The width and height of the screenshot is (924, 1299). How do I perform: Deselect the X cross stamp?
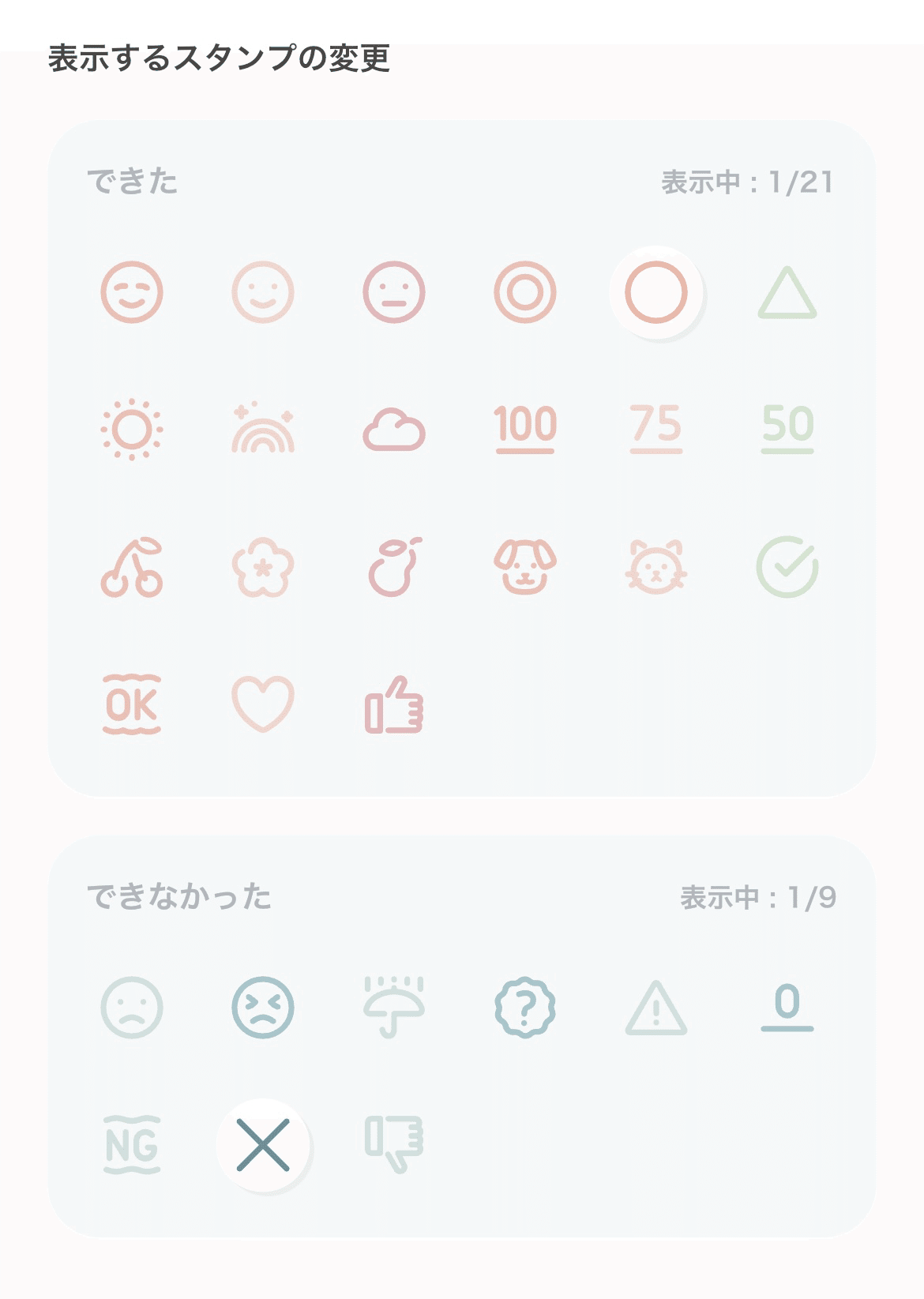pos(263,1145)
